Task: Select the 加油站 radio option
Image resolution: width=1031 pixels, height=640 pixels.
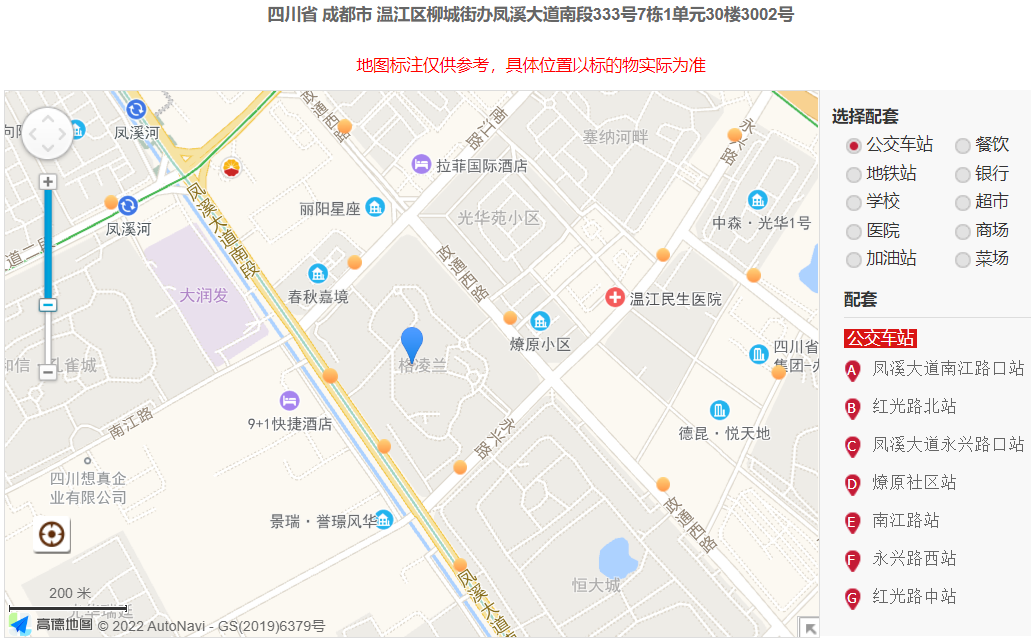Action: pyautogui.click(x=854, y=260)
